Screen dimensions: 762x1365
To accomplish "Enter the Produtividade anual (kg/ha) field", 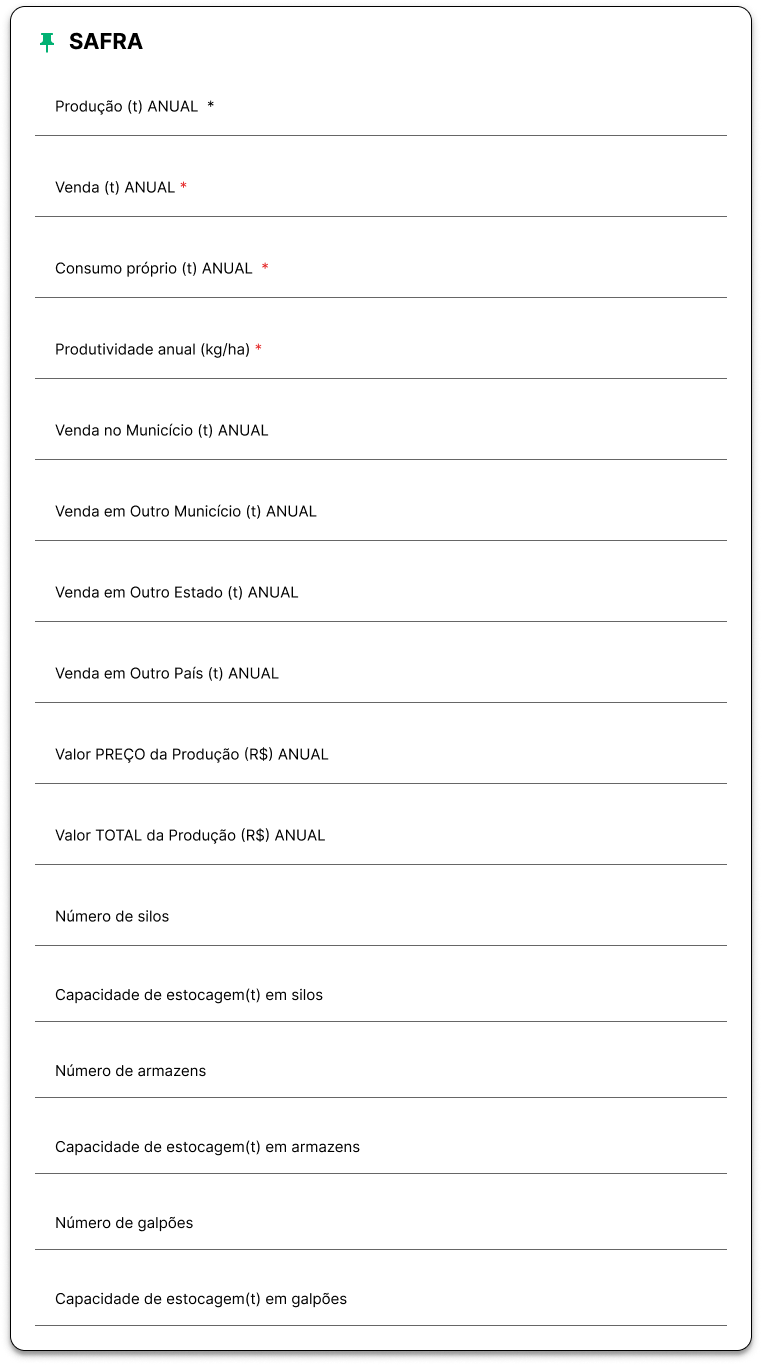I will pyautogui.click(x=381, y=349).
